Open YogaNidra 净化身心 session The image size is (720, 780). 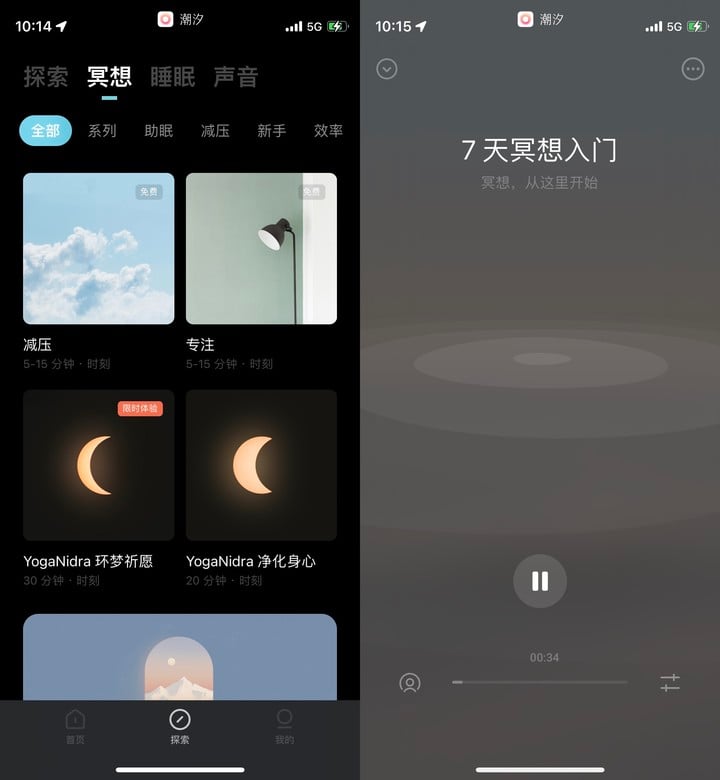(261, 466)
